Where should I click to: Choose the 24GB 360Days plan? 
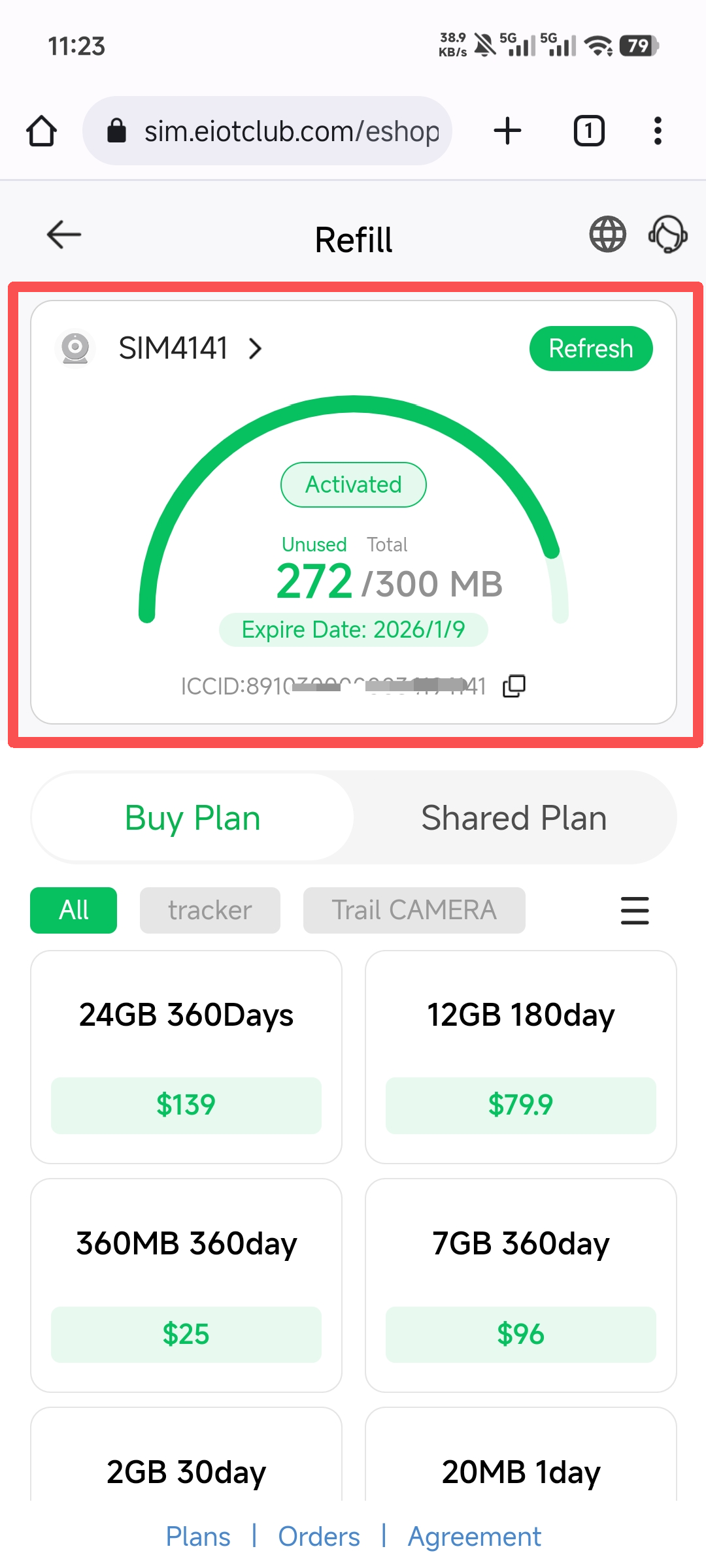(186, 1056)
